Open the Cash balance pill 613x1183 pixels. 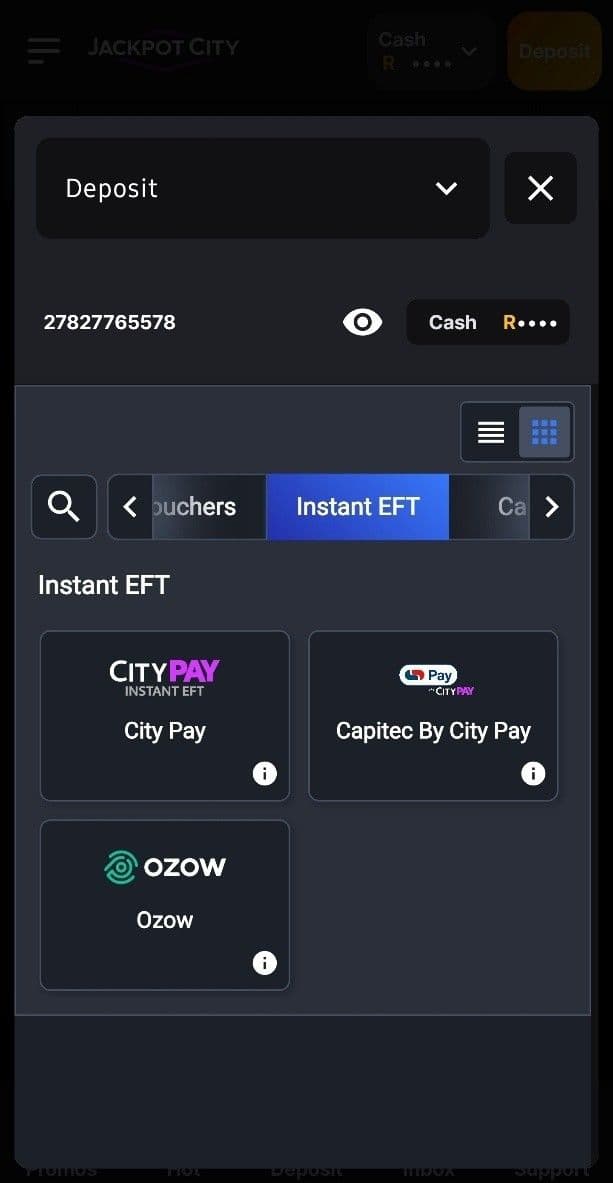487,322
